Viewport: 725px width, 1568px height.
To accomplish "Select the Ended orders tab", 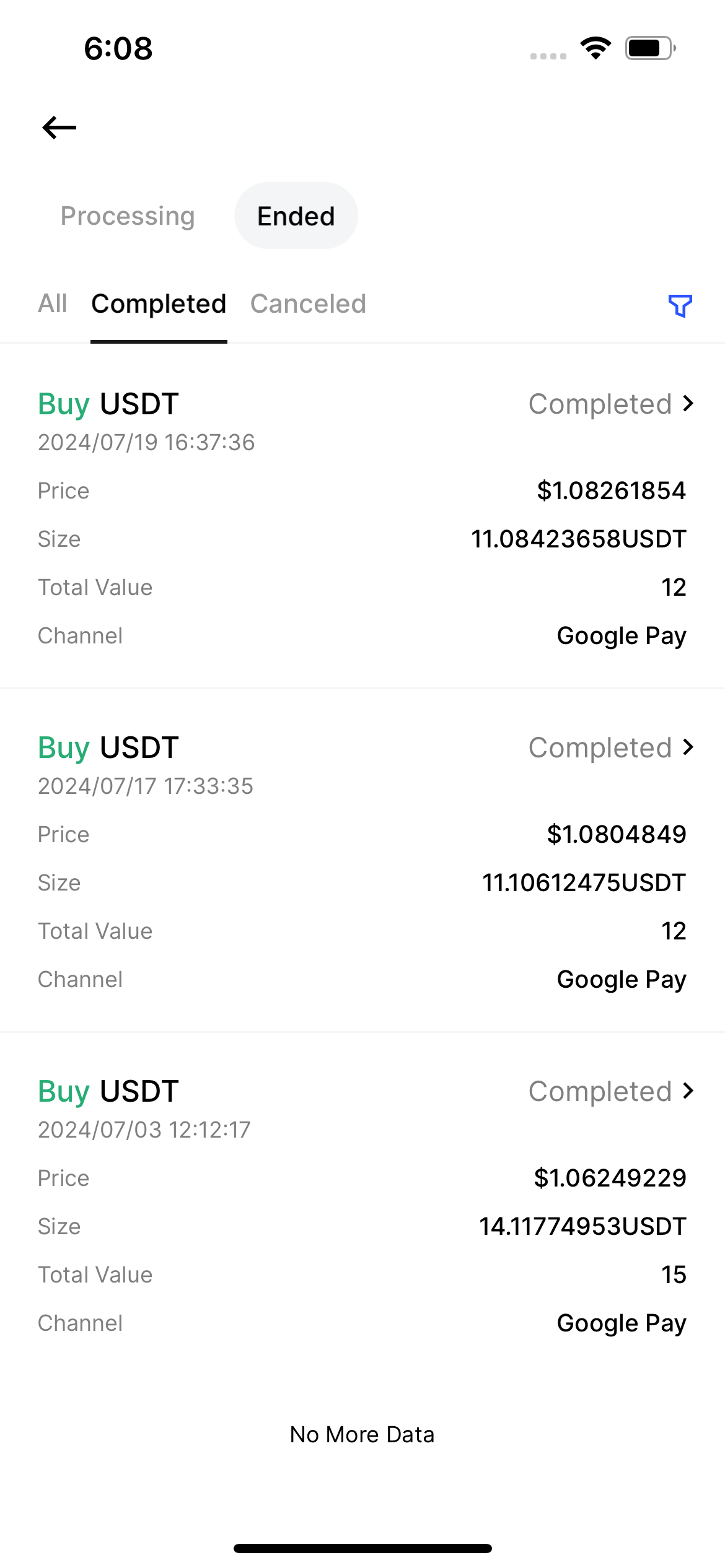I will click(296, 216).
